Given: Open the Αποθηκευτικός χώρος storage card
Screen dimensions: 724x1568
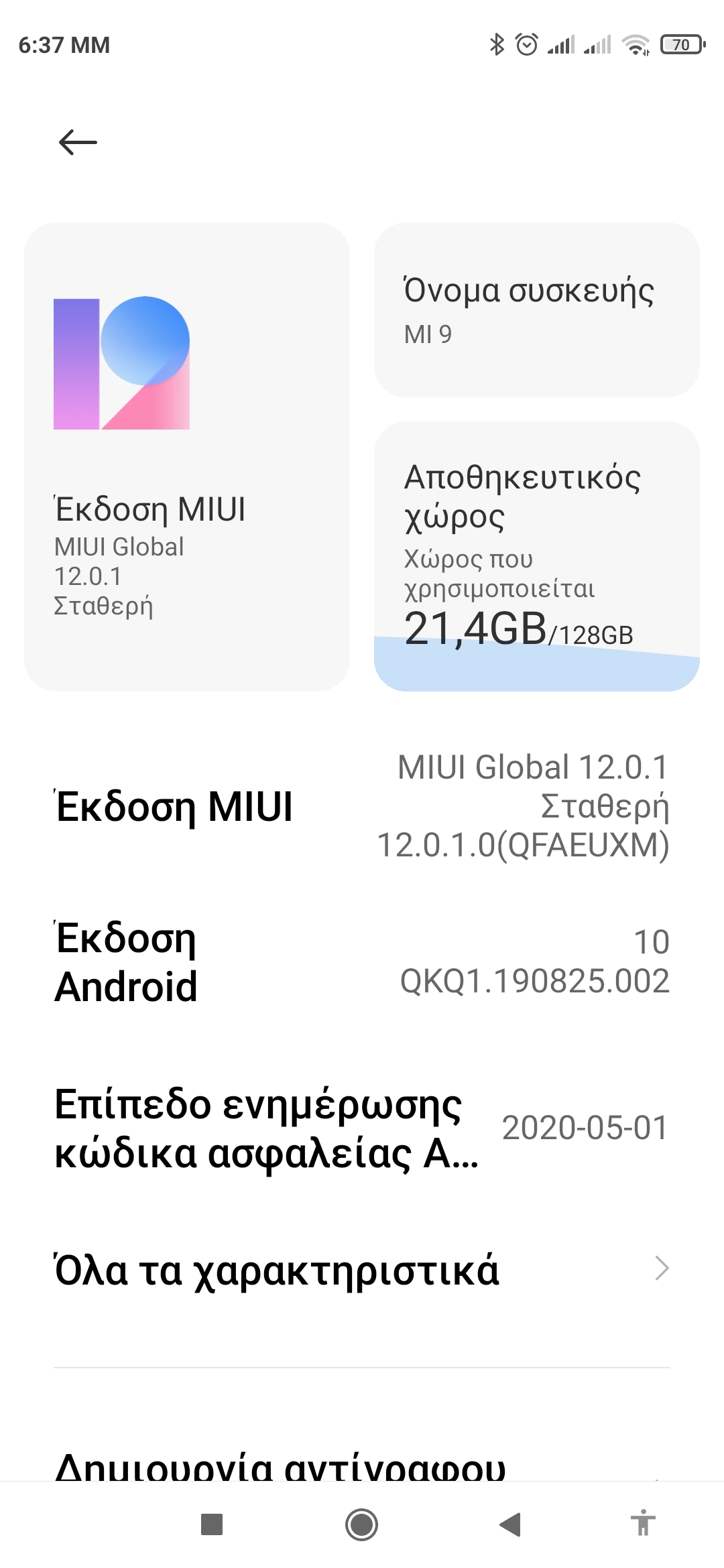Looking at the screenshot, I should [536, 556].
